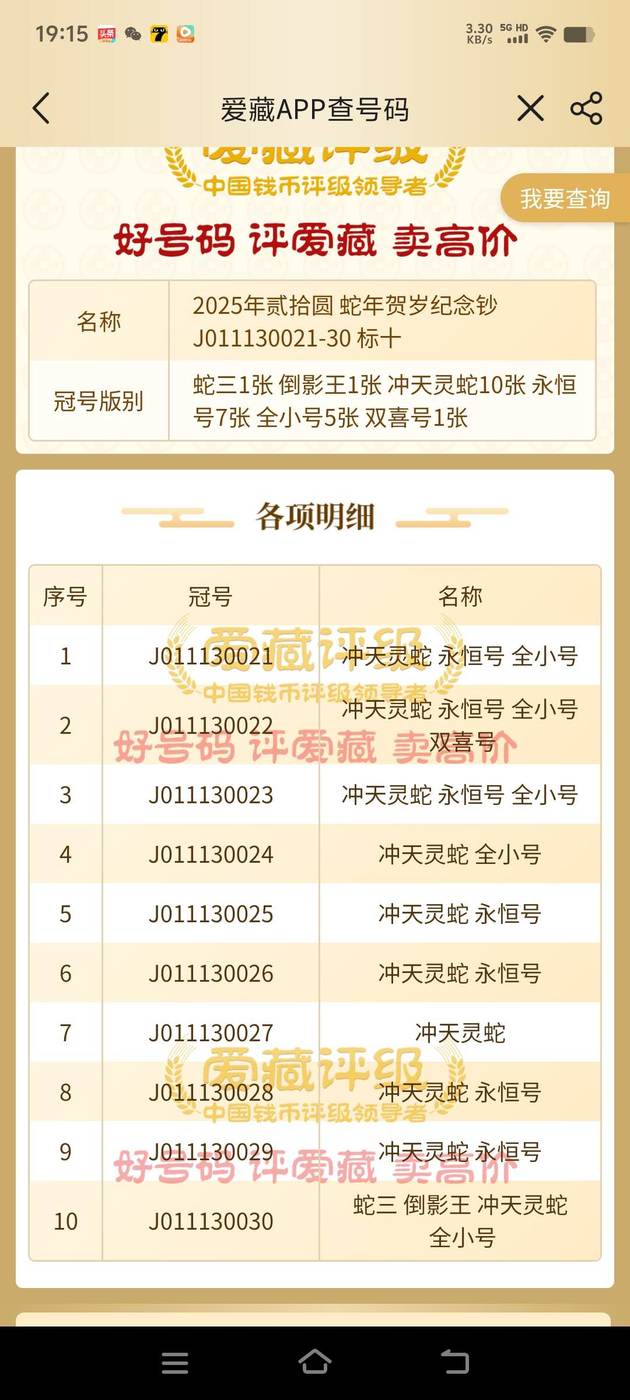Viewport: 630px width, 1400px height.
Task: Open the system recent apps menu
Action: point(175,1362)
